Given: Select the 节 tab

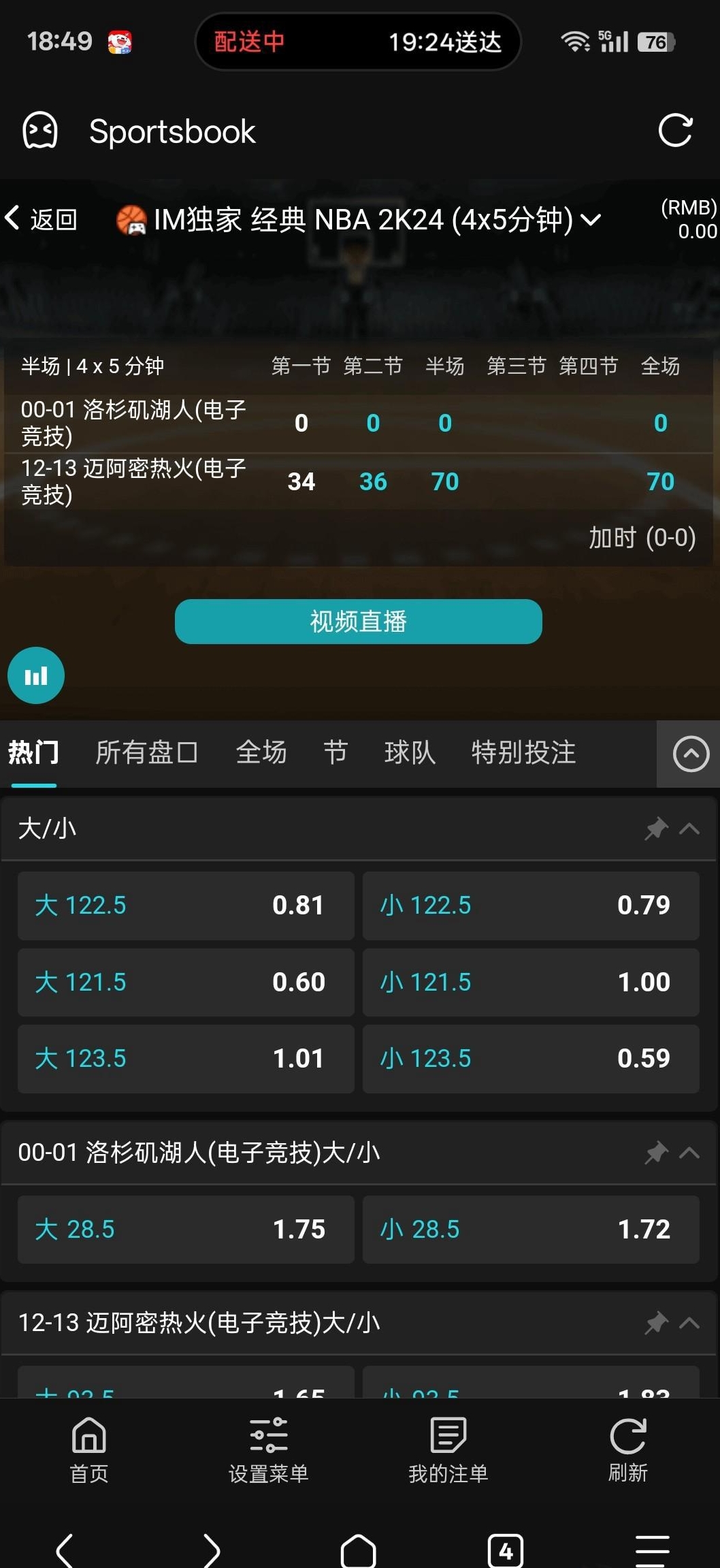Looking at the screenshot, I should (x=335, y=753).
